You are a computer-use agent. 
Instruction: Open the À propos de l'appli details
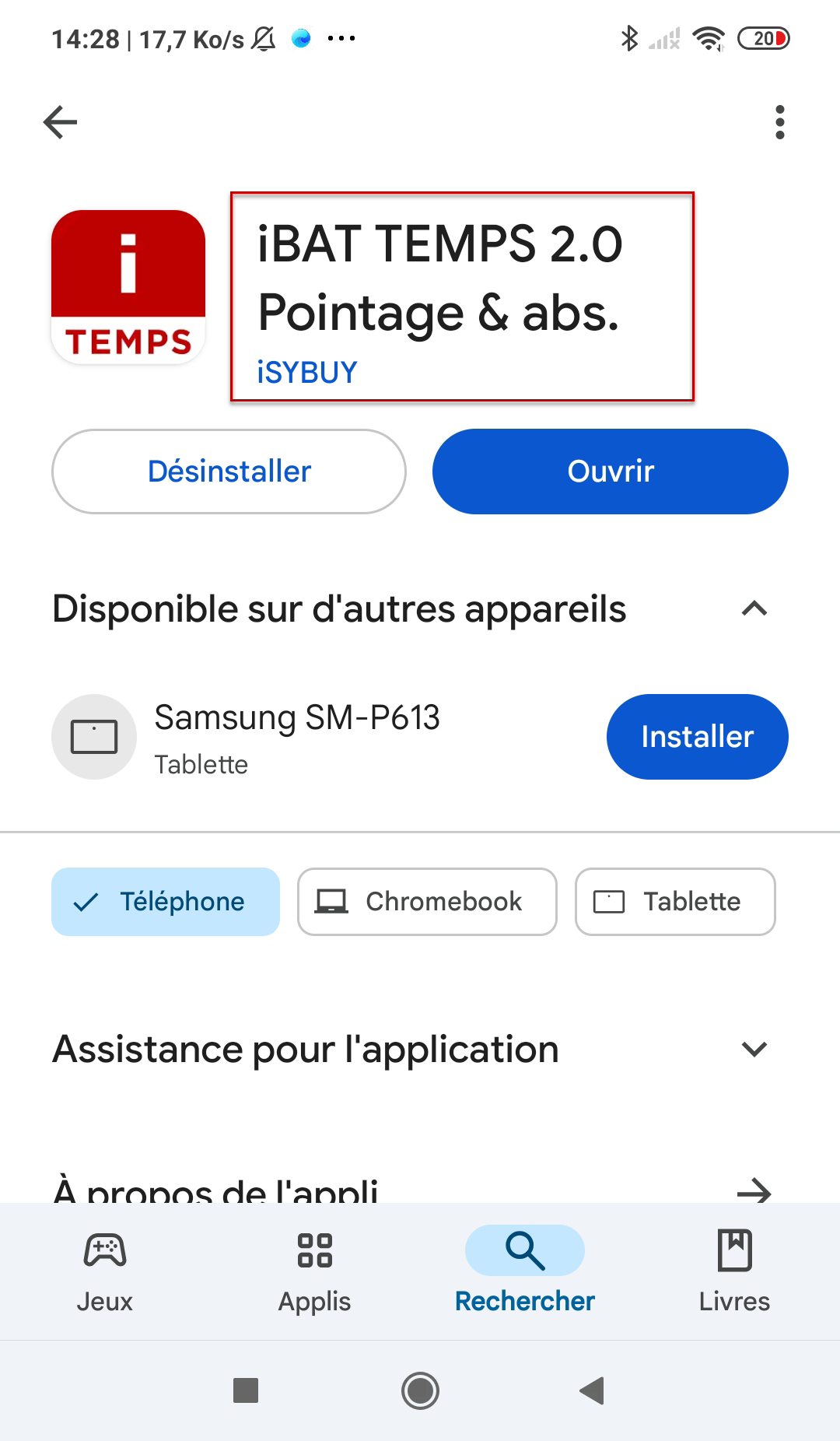[x=753, y=1190]
